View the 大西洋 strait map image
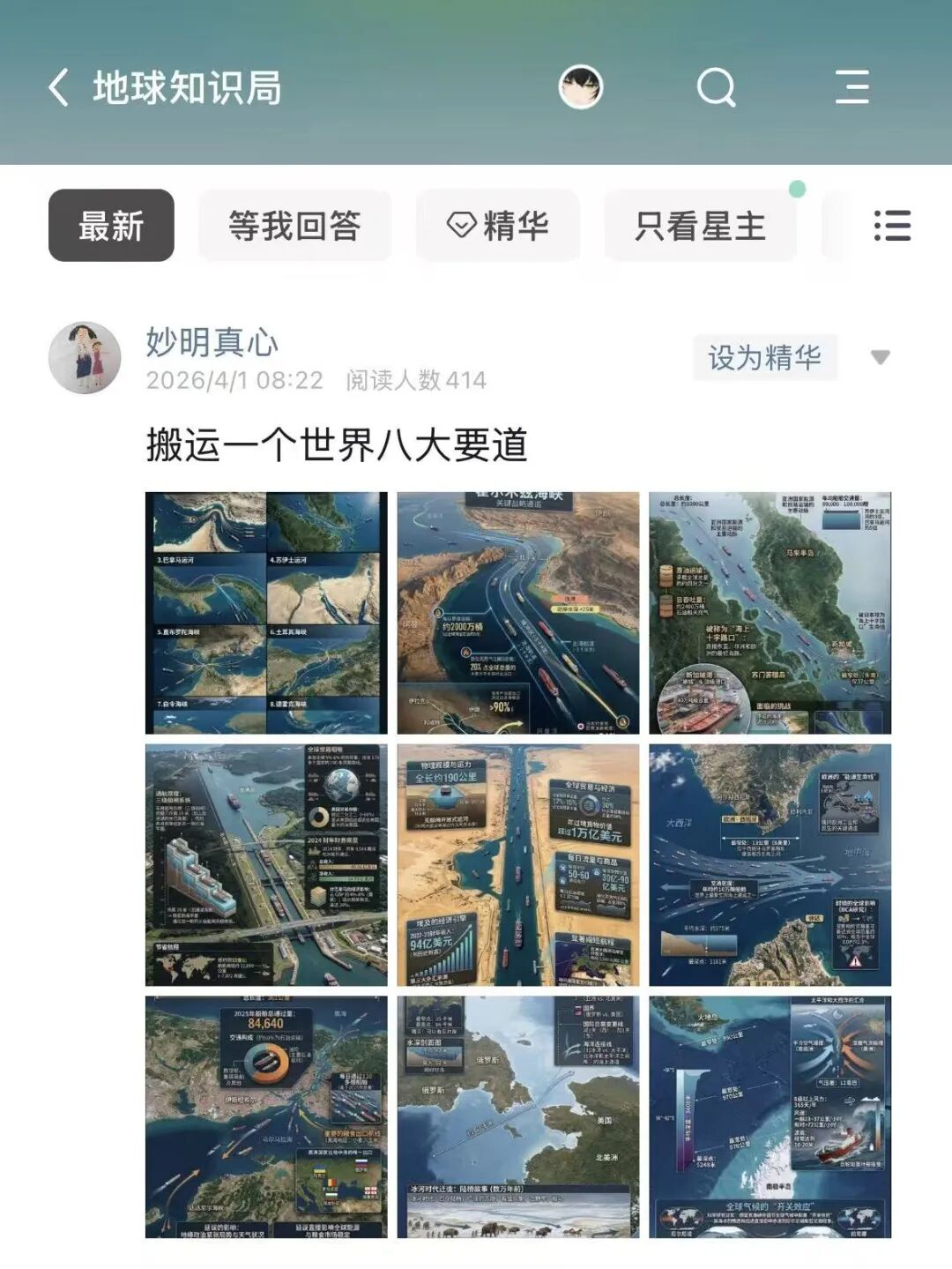 [x=770, y=864]
